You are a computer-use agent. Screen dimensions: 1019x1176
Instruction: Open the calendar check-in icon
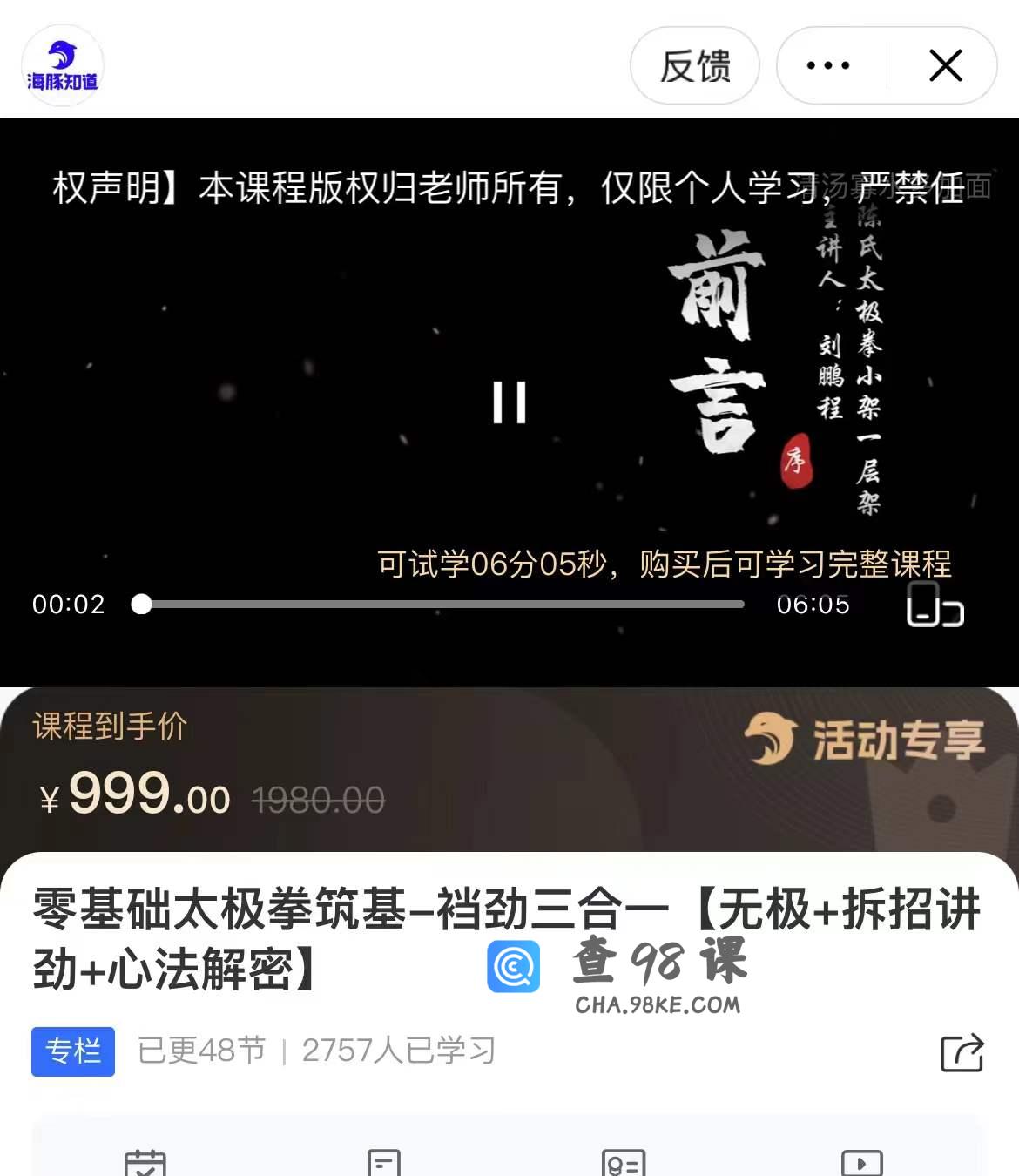(x=145, y=1163)
